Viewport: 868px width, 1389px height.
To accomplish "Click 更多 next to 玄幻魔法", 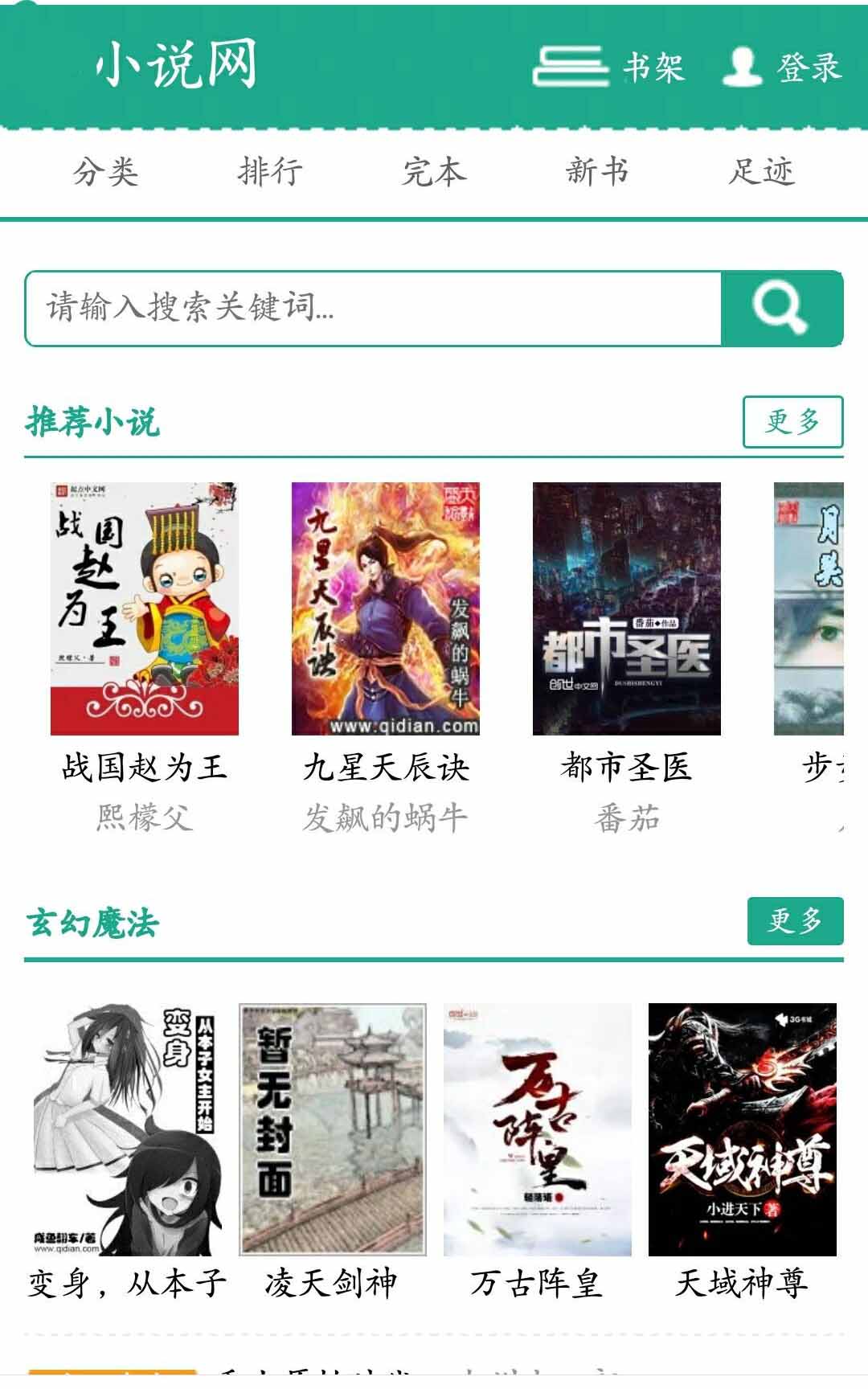I will click(794, 921).
